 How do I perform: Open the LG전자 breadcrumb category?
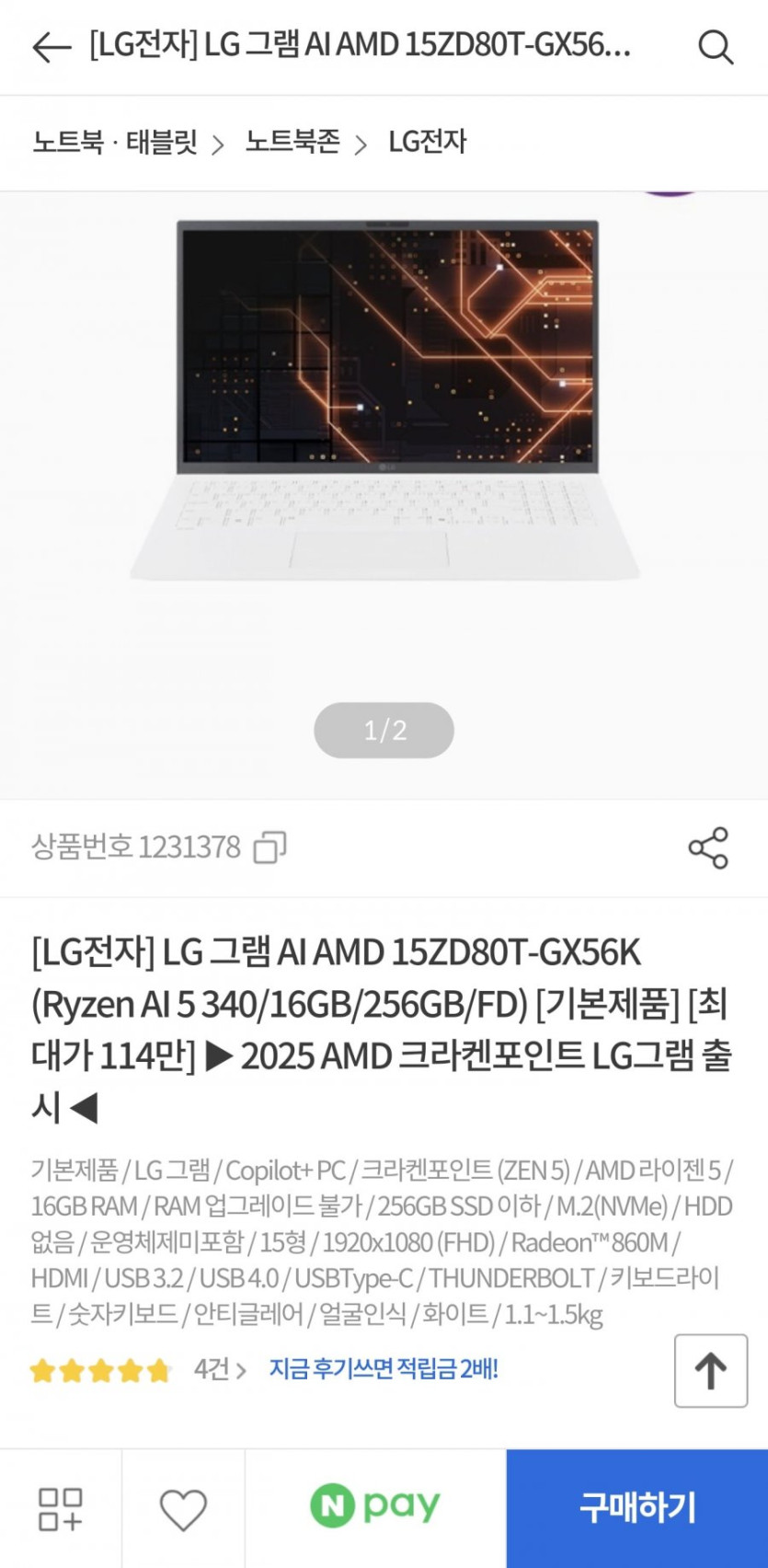pyautogui.click(x=427, y=143)
